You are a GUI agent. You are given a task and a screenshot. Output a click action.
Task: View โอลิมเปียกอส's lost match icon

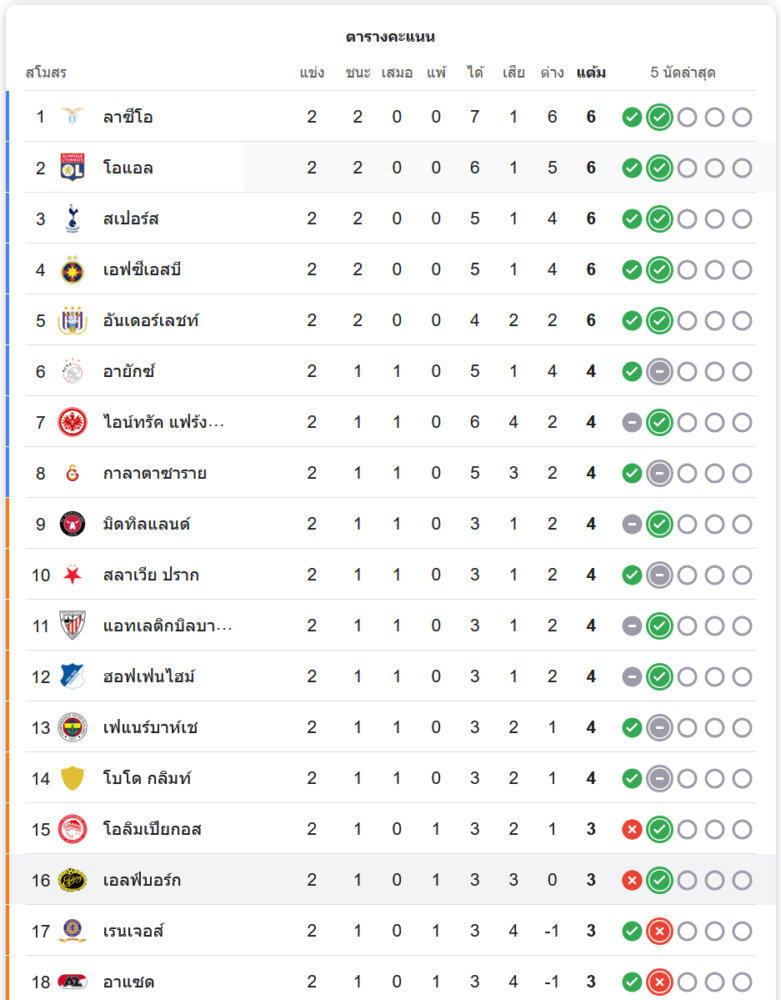point(631,829)
